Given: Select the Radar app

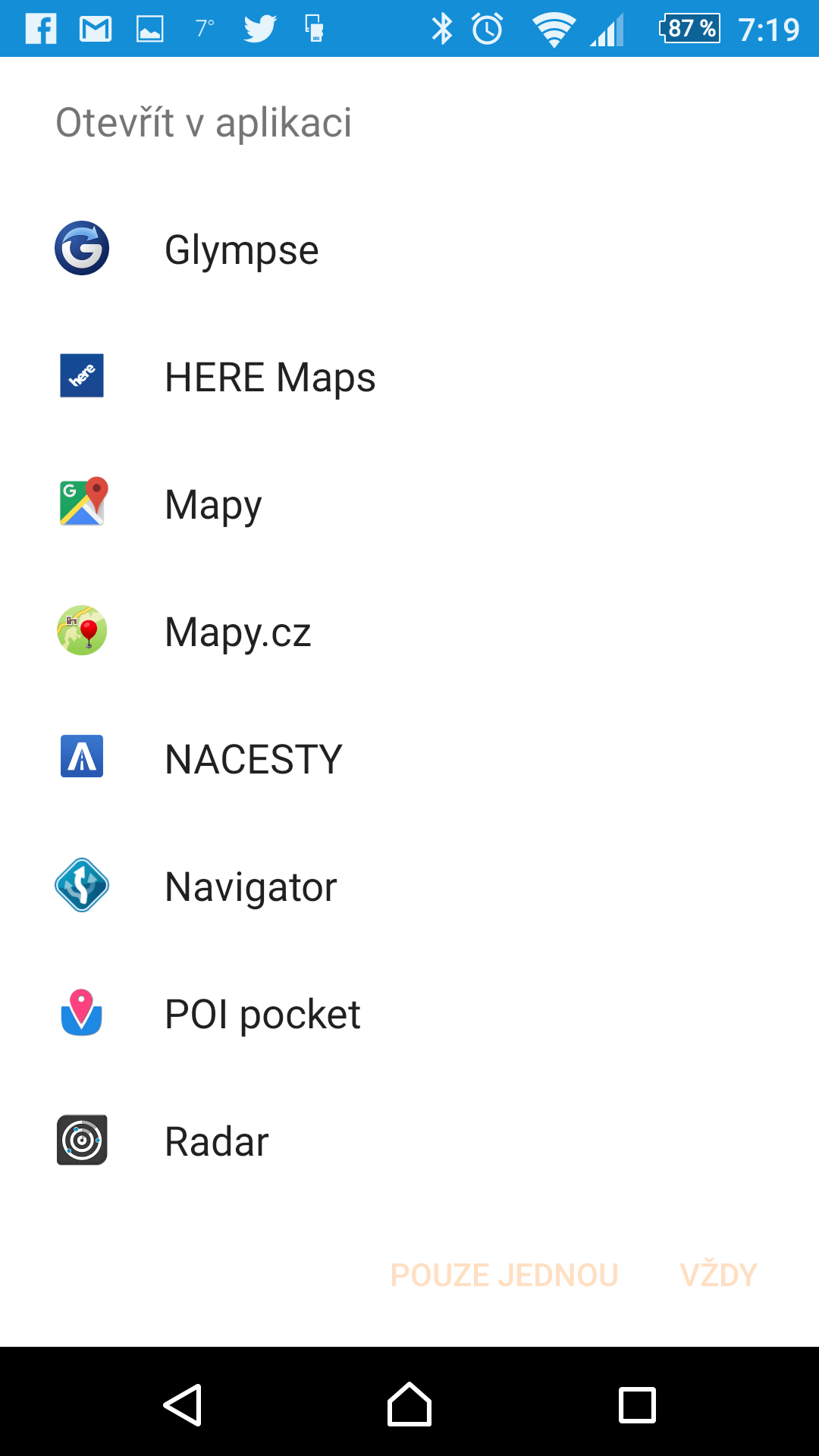Looking at the screenshot, I should click(x=409, y=1141).
